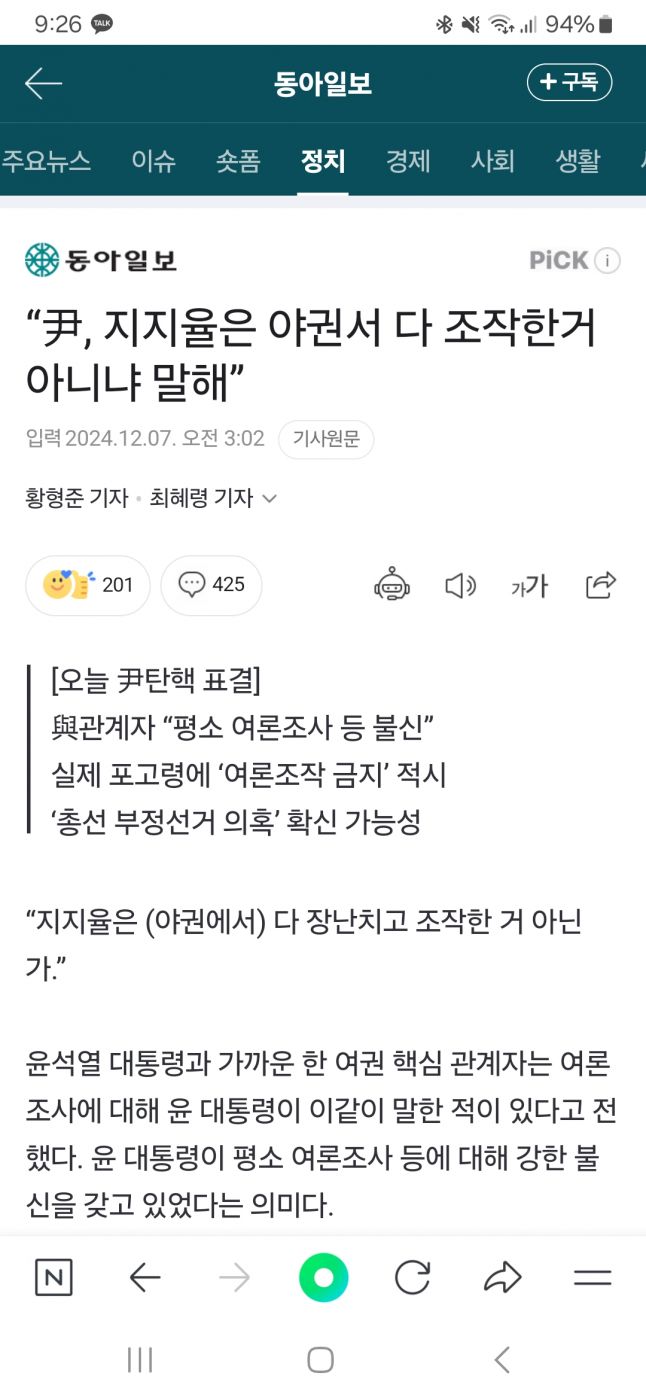Open the original article via 기사원문

326,439
